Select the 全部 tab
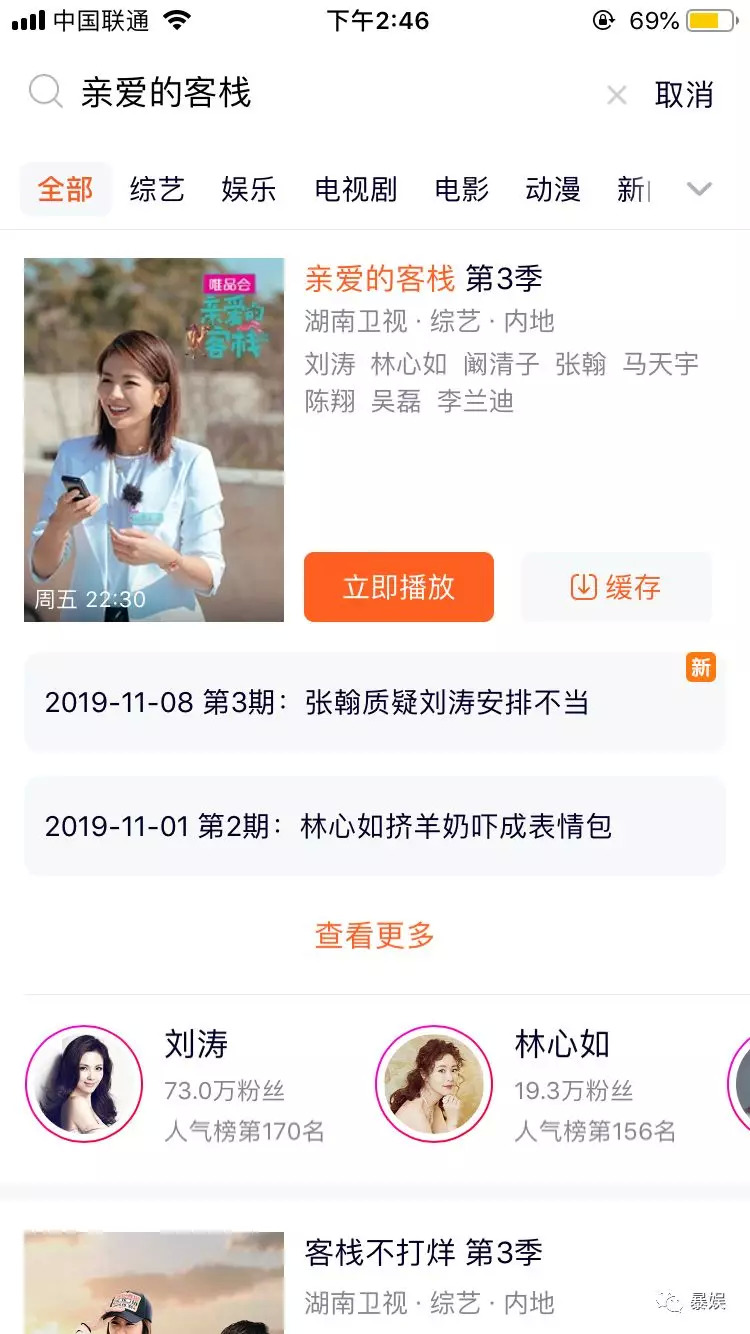The image size is (750, 1334). 66,189
